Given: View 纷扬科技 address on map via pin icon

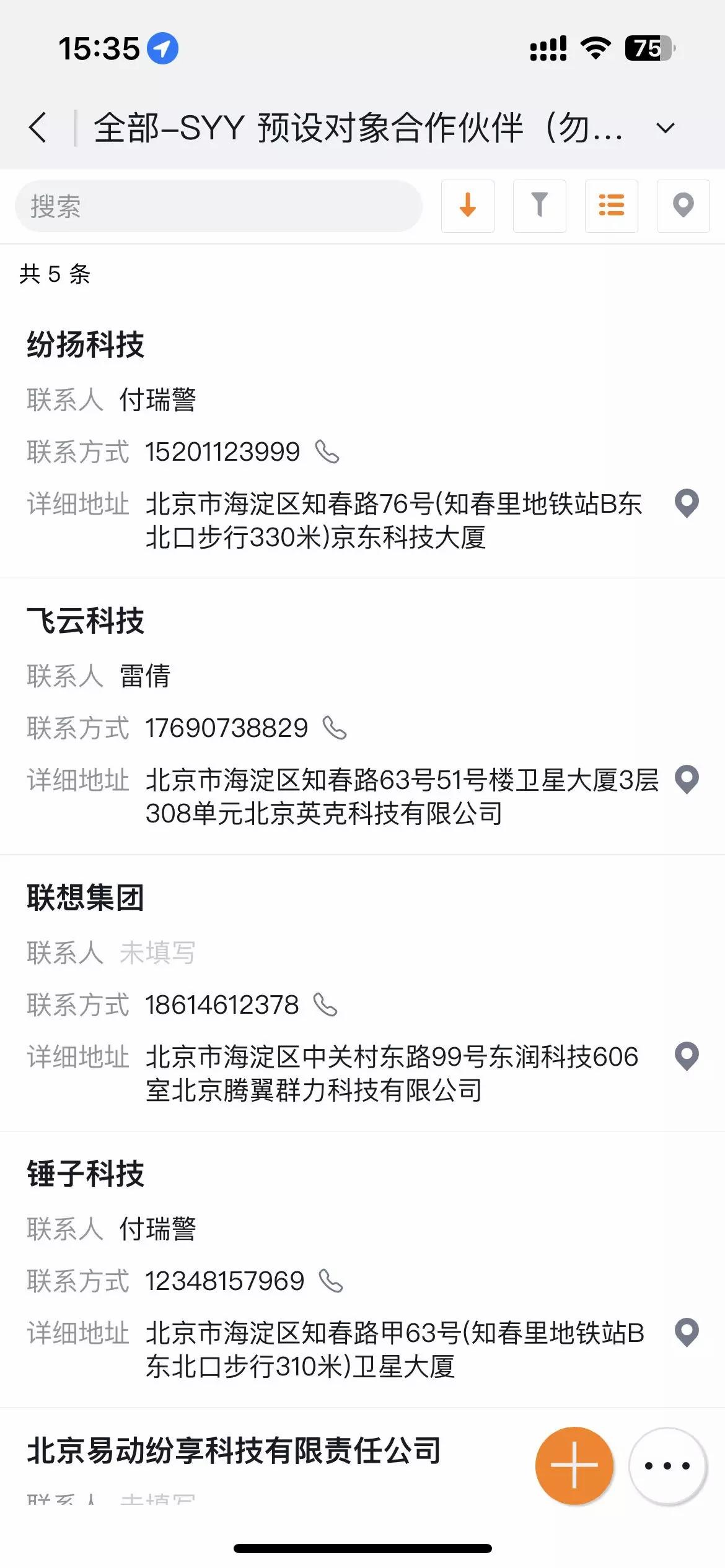Looking at the screenshot, I should 687,503.
